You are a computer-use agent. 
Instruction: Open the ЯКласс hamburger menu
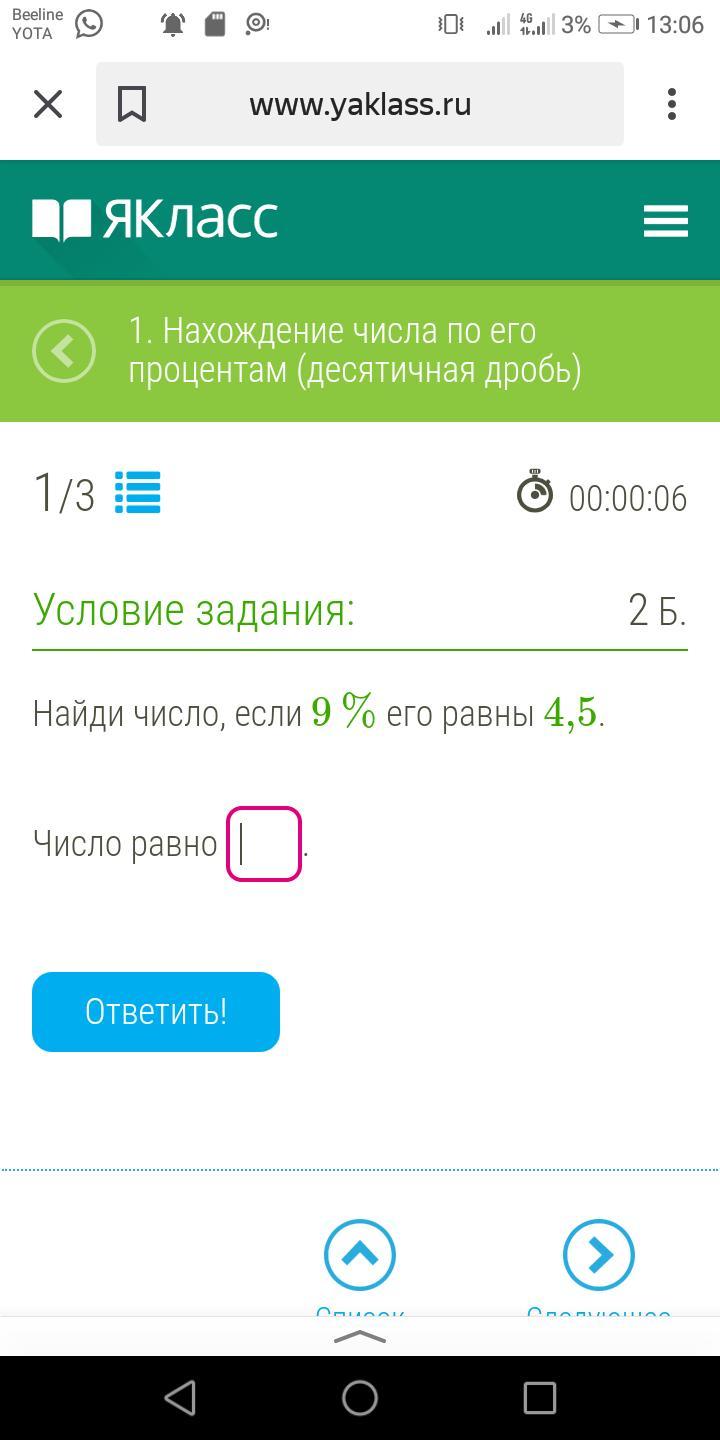click(x=666, y=220)
